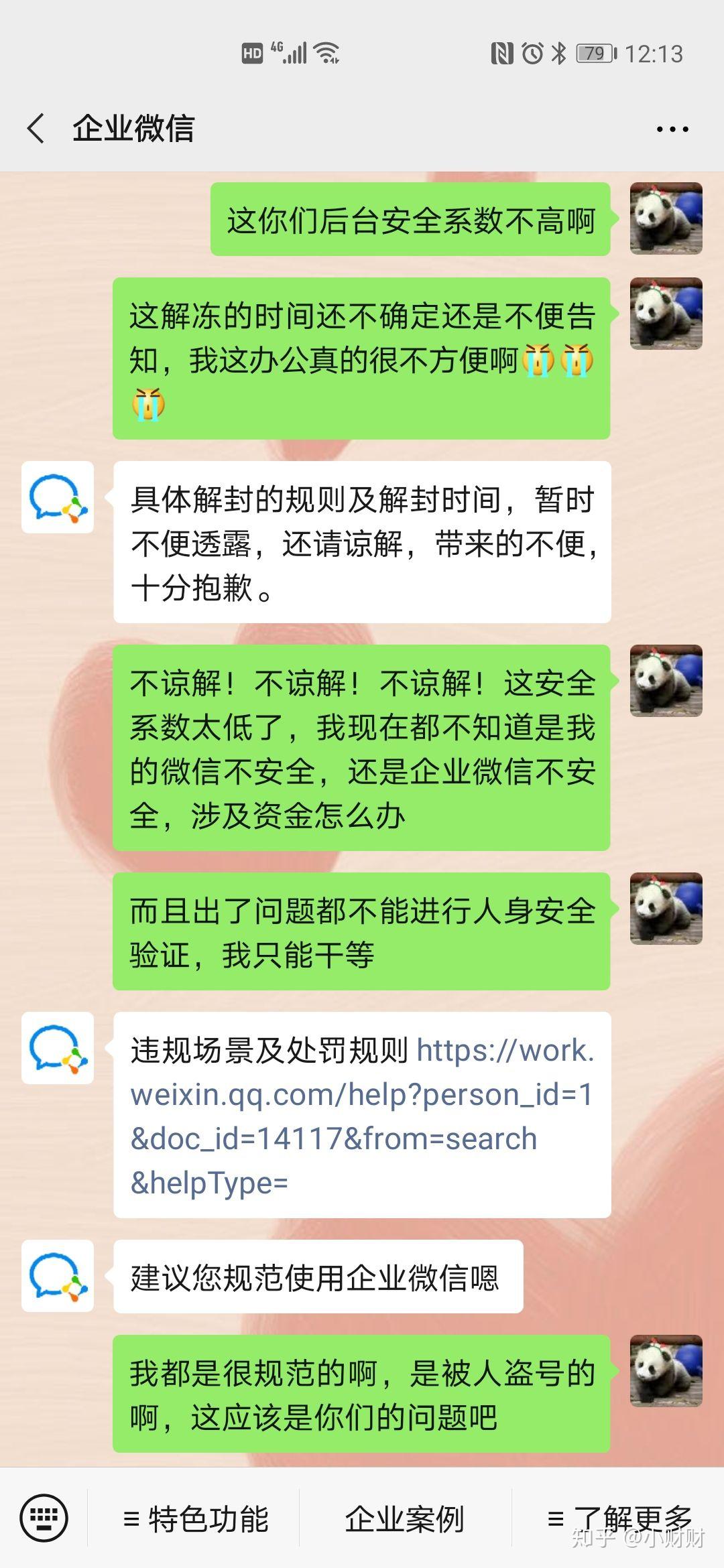
Task: Tap the 企业案例 menu button
Action: click(404, 1519)
